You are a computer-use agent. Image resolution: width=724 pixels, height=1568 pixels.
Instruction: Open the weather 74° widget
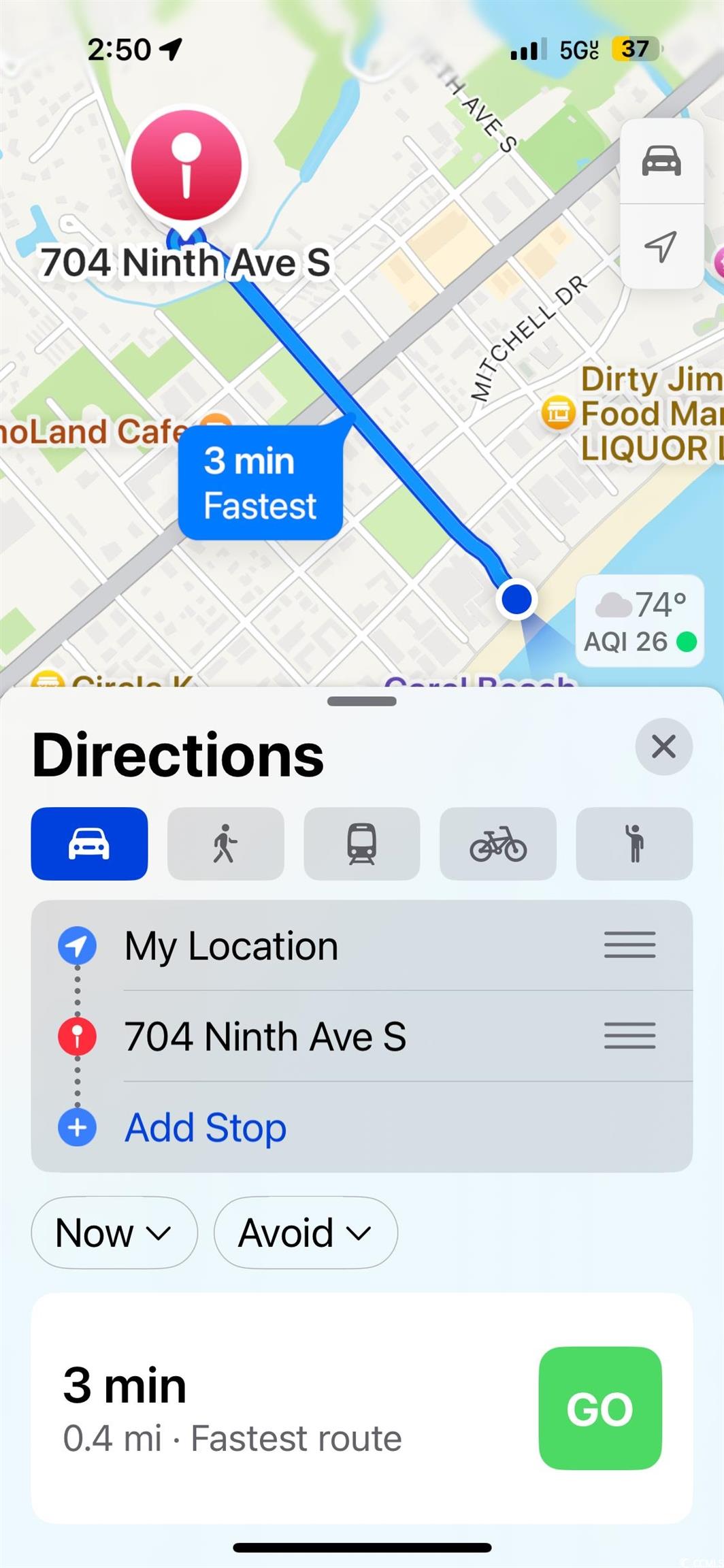click(x=640, y=621)
